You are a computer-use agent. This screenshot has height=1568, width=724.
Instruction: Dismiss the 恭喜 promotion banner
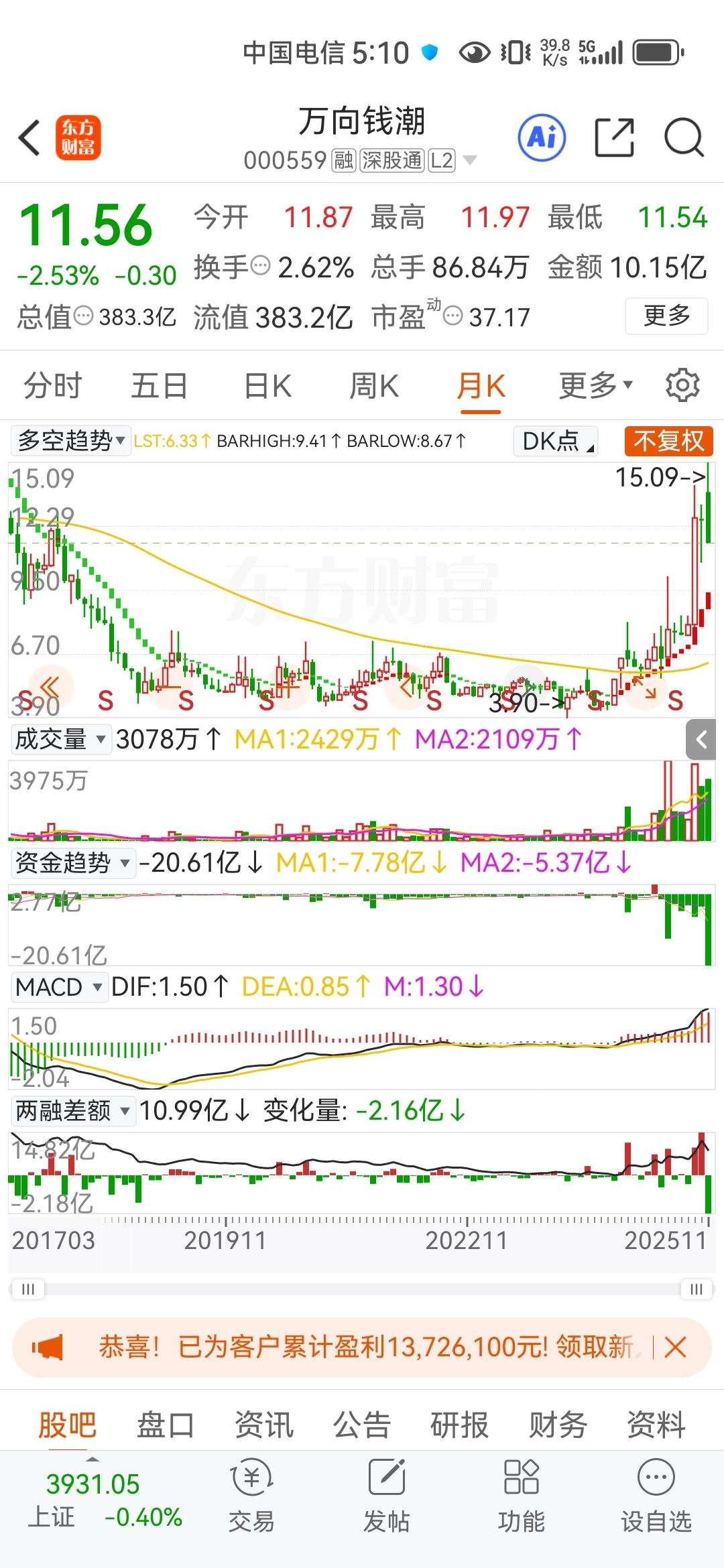(675, 1347)
